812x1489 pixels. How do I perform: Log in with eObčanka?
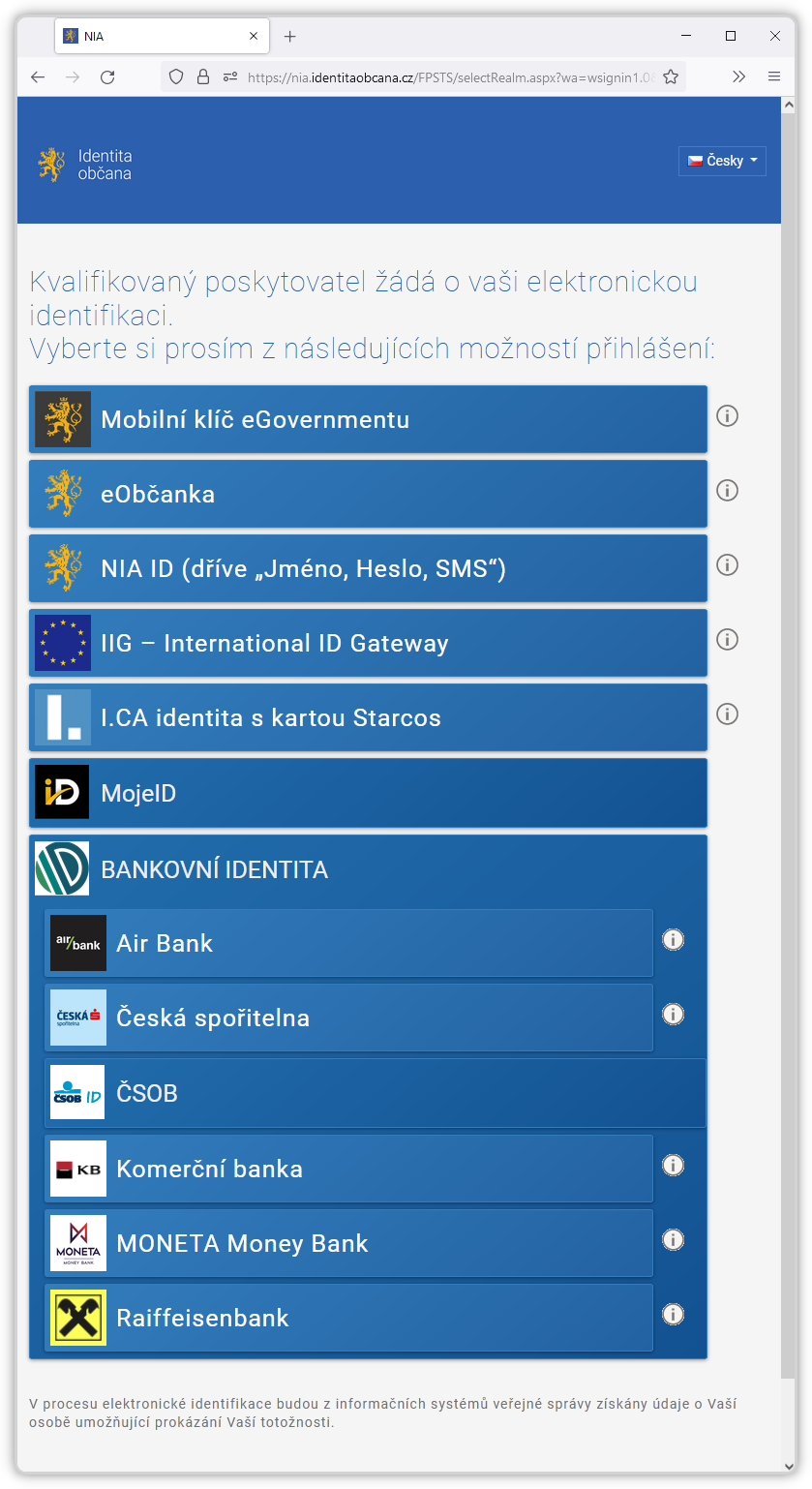[x=368, y=494]
